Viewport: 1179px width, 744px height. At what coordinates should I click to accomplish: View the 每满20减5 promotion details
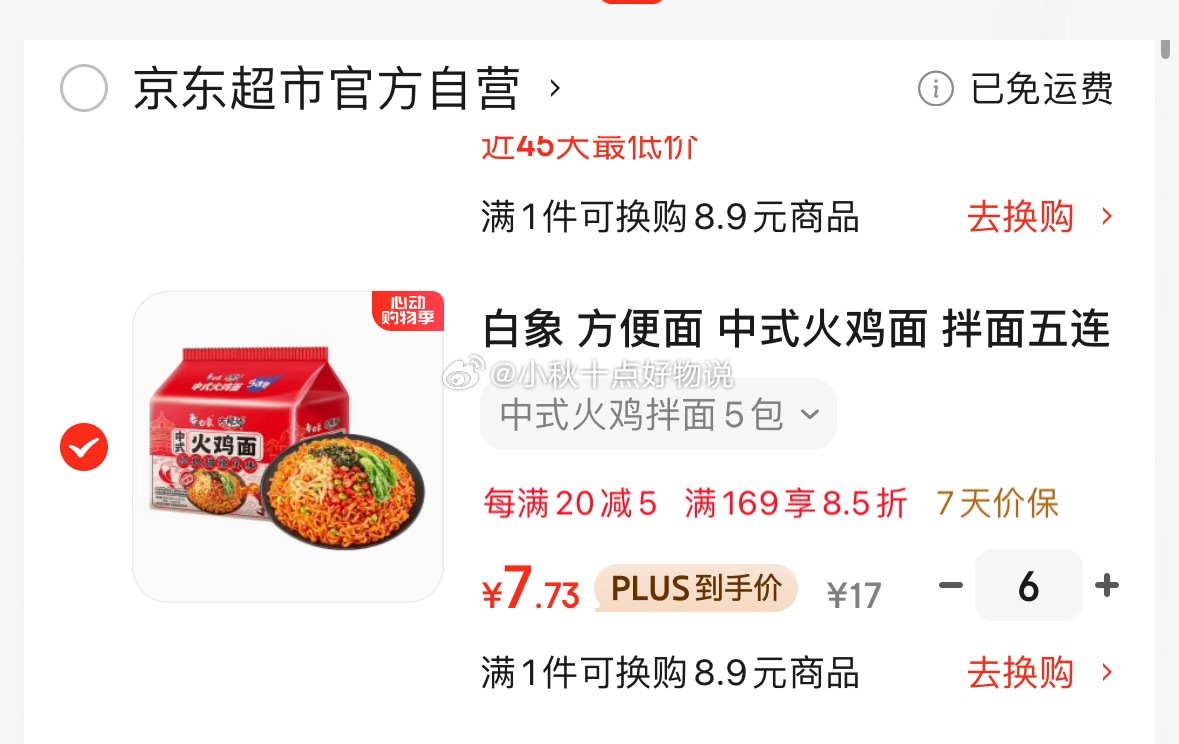[x=570, y=503]
